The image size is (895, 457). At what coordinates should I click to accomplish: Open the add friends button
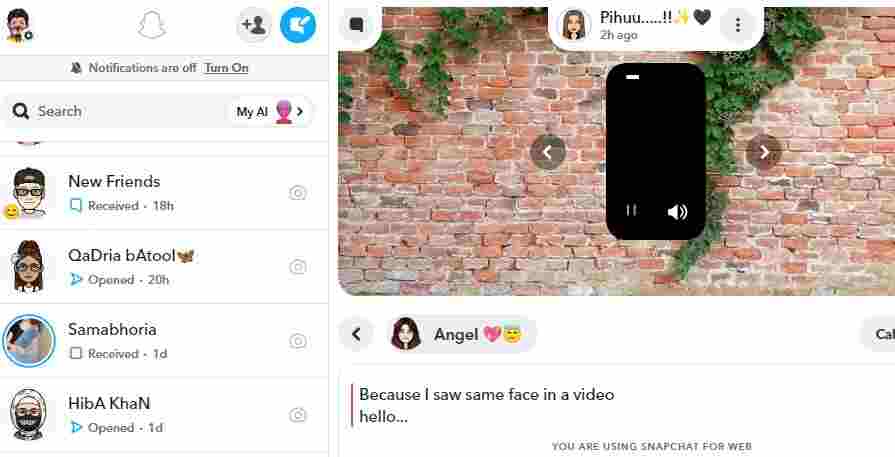pyautogui.click(x=254, y=25)
